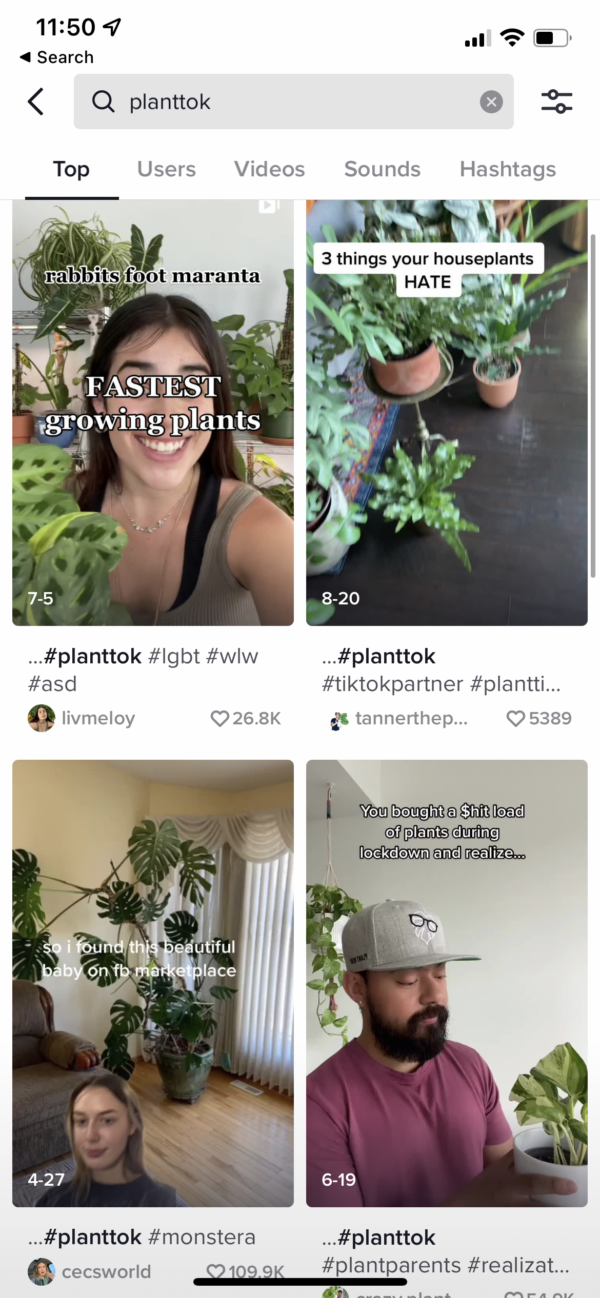The image size is (600, 1298).
Task: Like the video with 5389 likes
Action: tap(516, 718)
